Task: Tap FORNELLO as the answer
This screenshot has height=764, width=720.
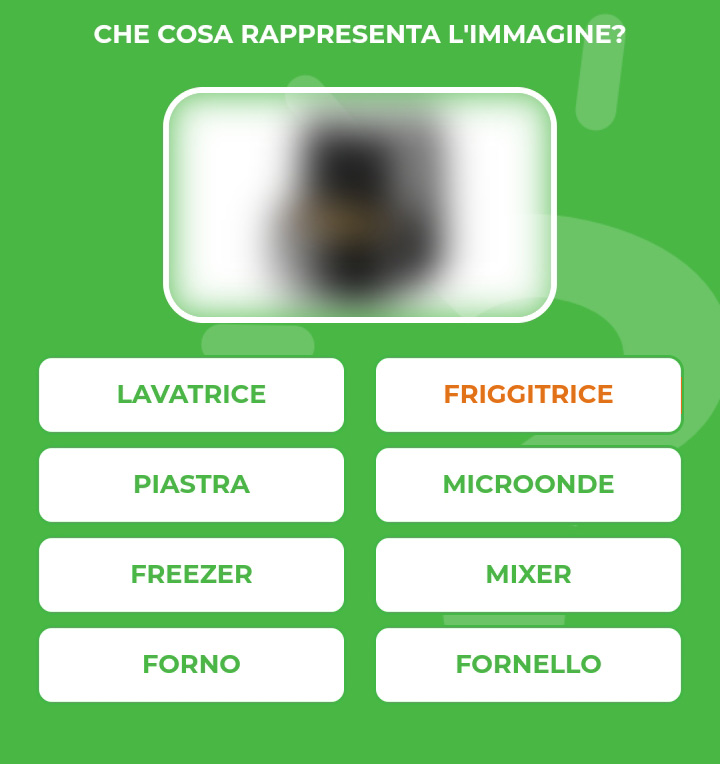Action: pyautogui.click(x=528, y=665)
